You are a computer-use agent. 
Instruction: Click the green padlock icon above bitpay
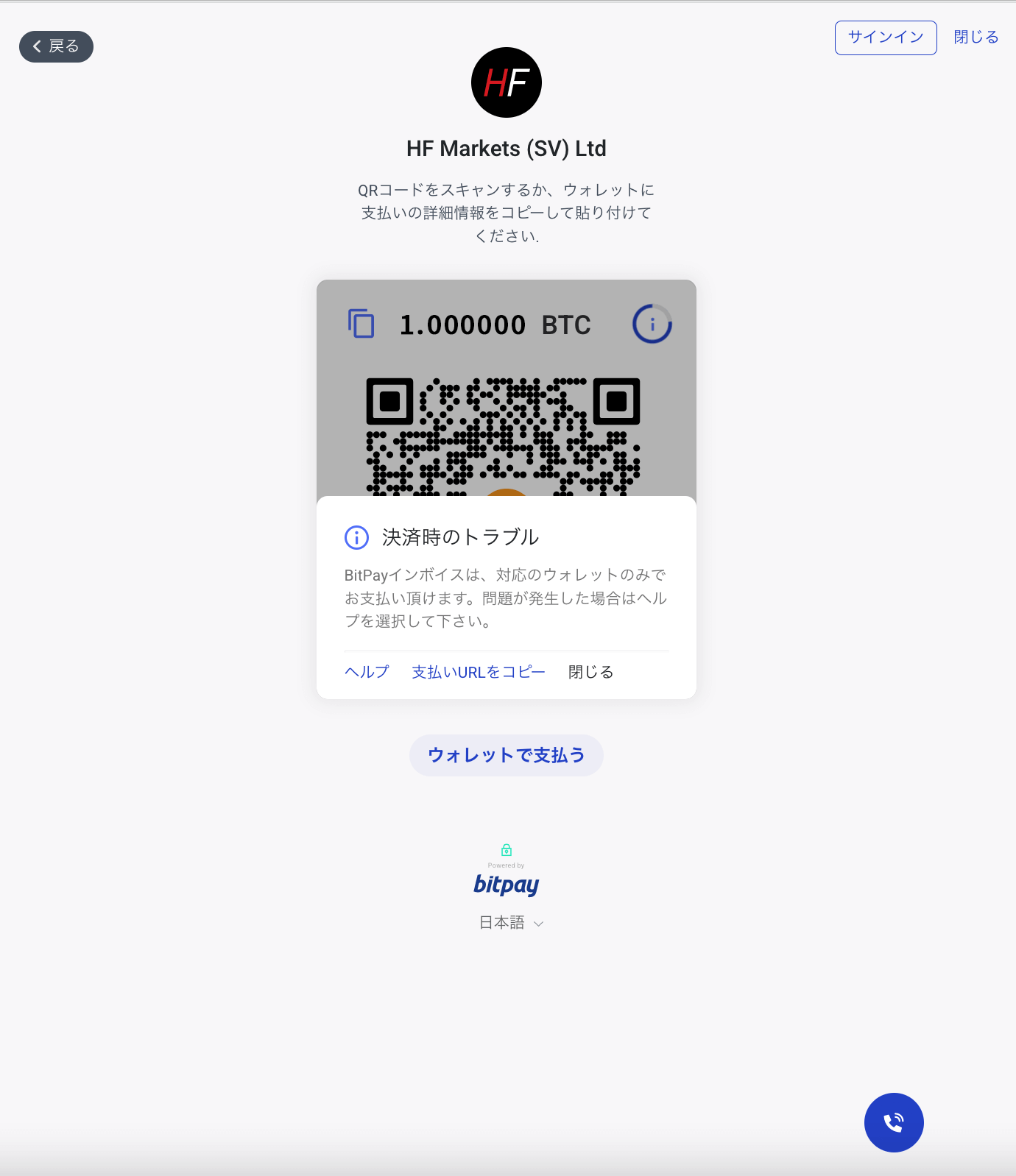click(x=506, y=850)
